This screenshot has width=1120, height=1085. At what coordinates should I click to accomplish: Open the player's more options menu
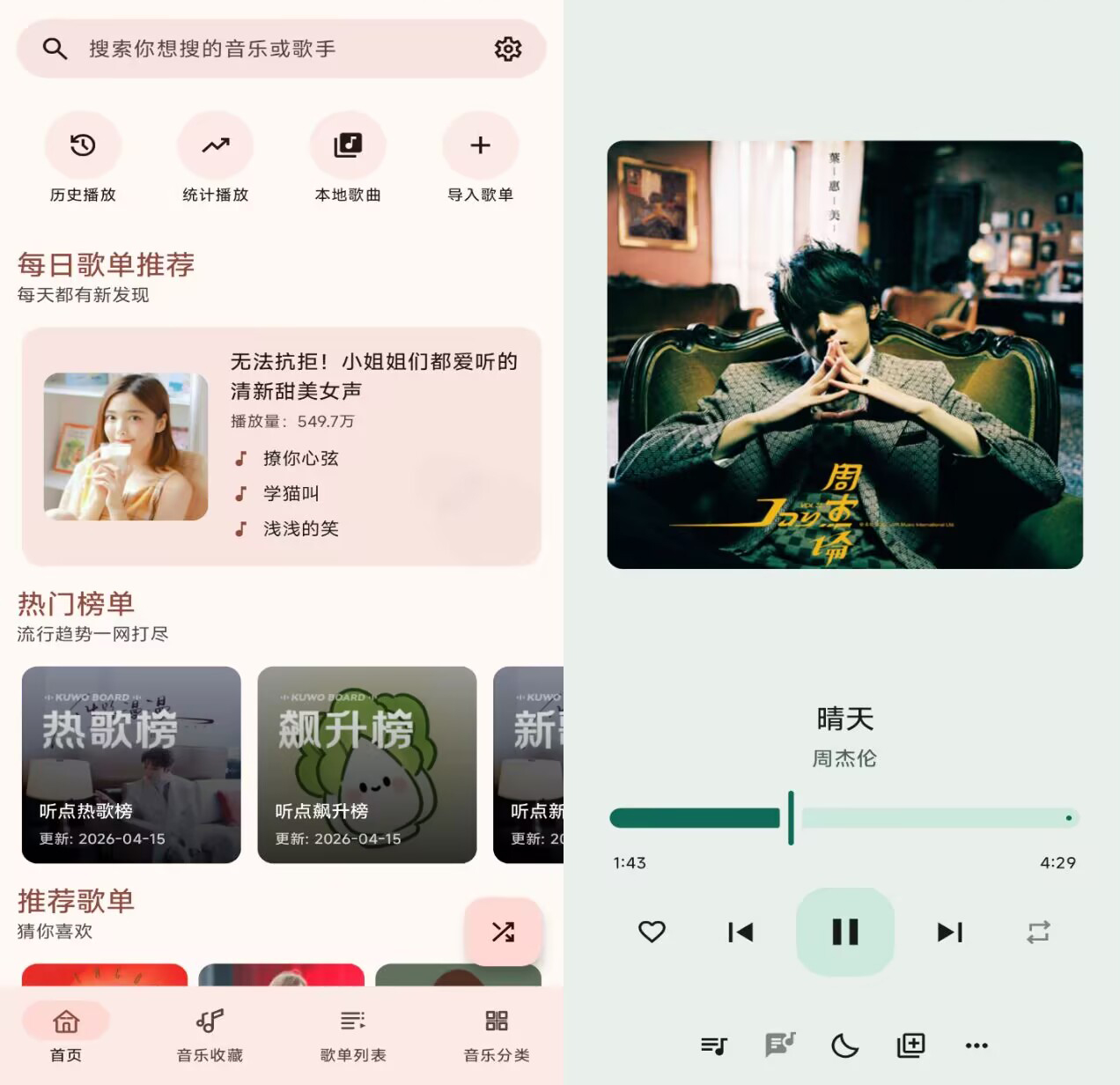click(x=976, y=1045)
